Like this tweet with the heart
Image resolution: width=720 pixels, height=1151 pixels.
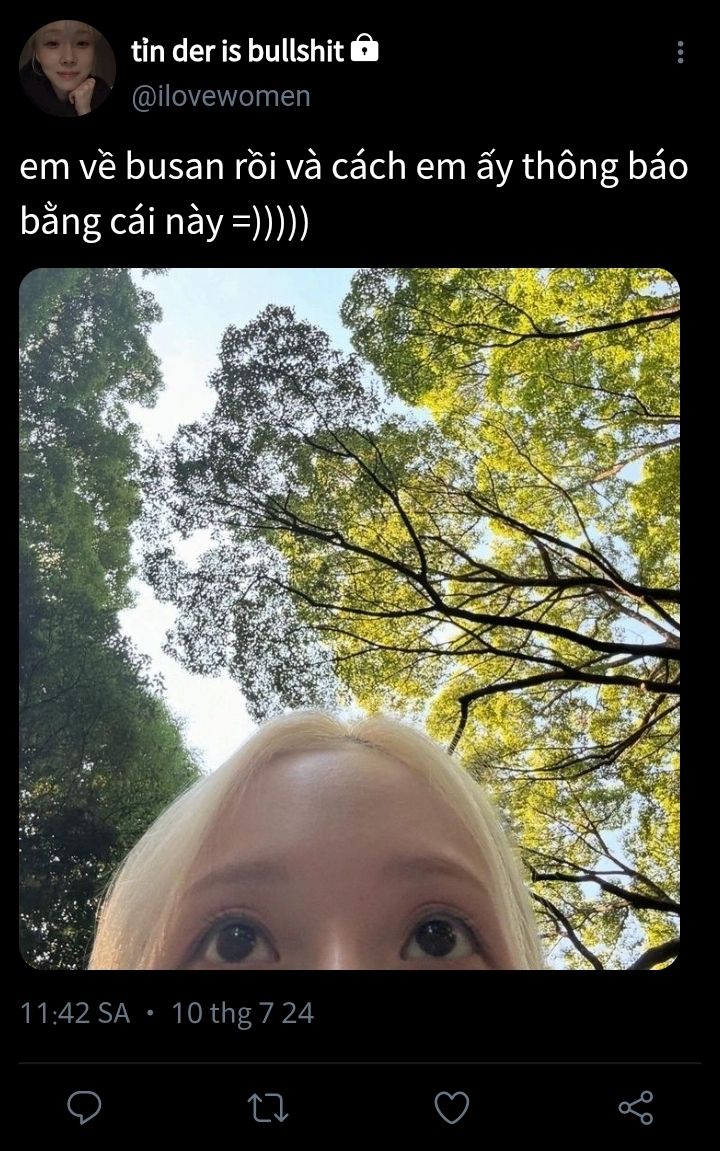point(452,1107)
